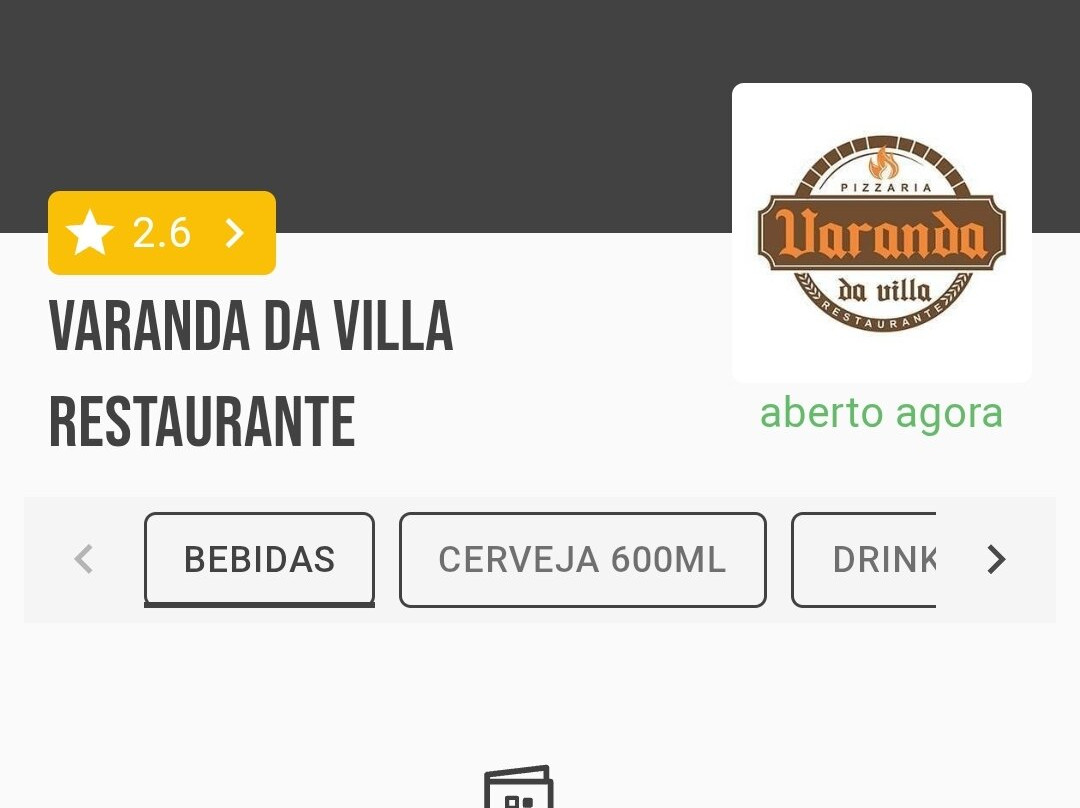Viewport: 1080px width, 808px height.
Task: Show next categories with right arrow
Action: (995, 560)
